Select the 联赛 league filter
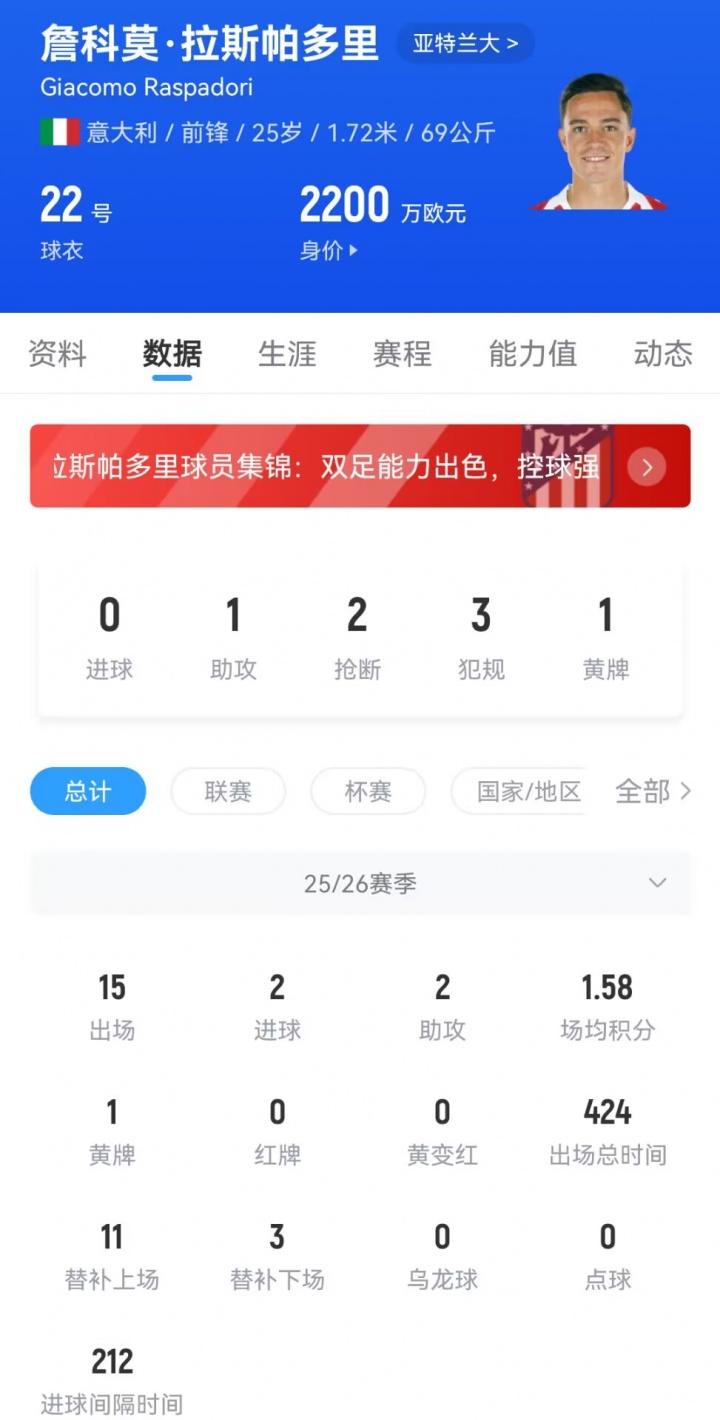 click(228, 791)
